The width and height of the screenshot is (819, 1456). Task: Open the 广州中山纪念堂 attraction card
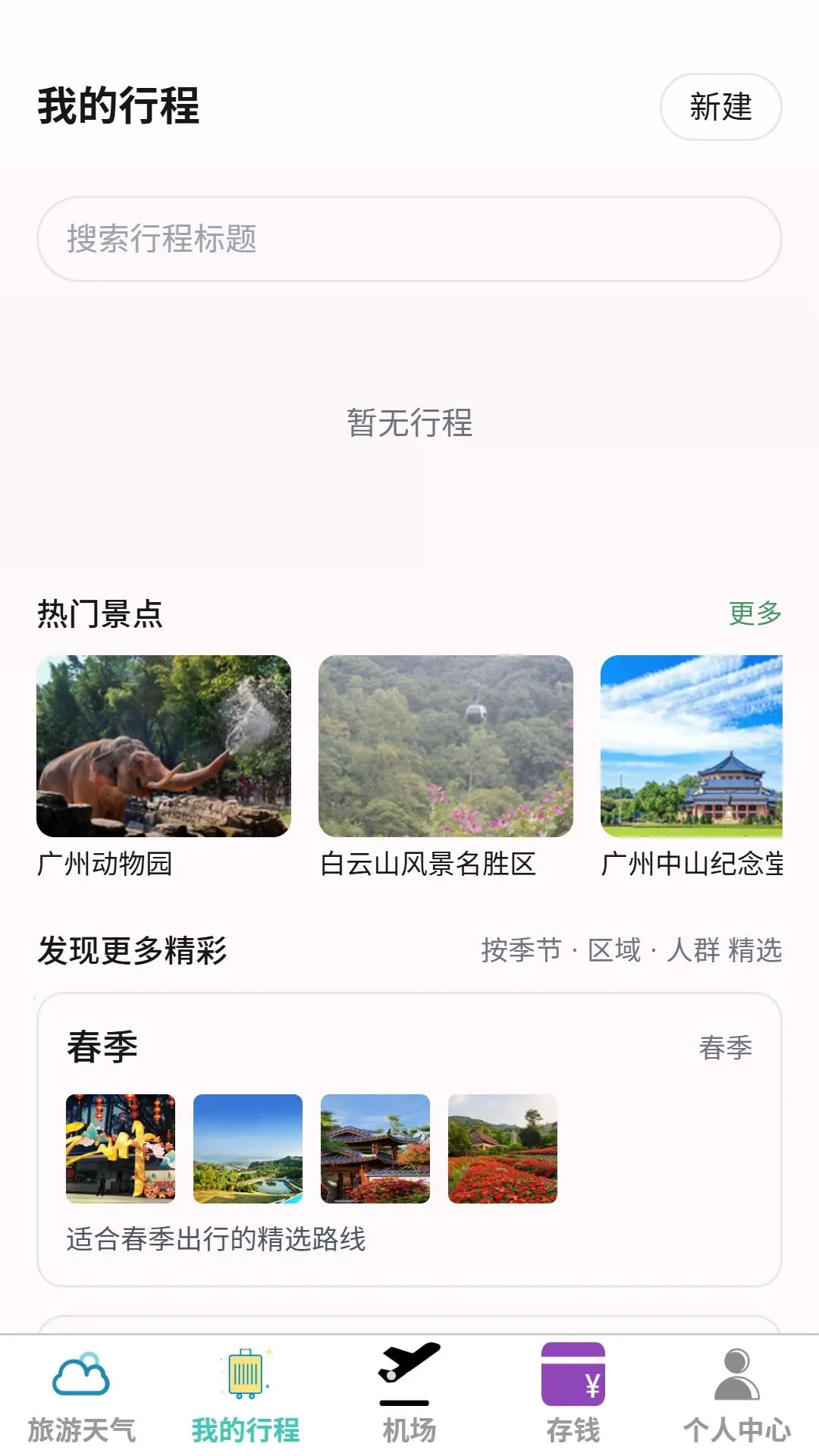click(x=692, y=767)
